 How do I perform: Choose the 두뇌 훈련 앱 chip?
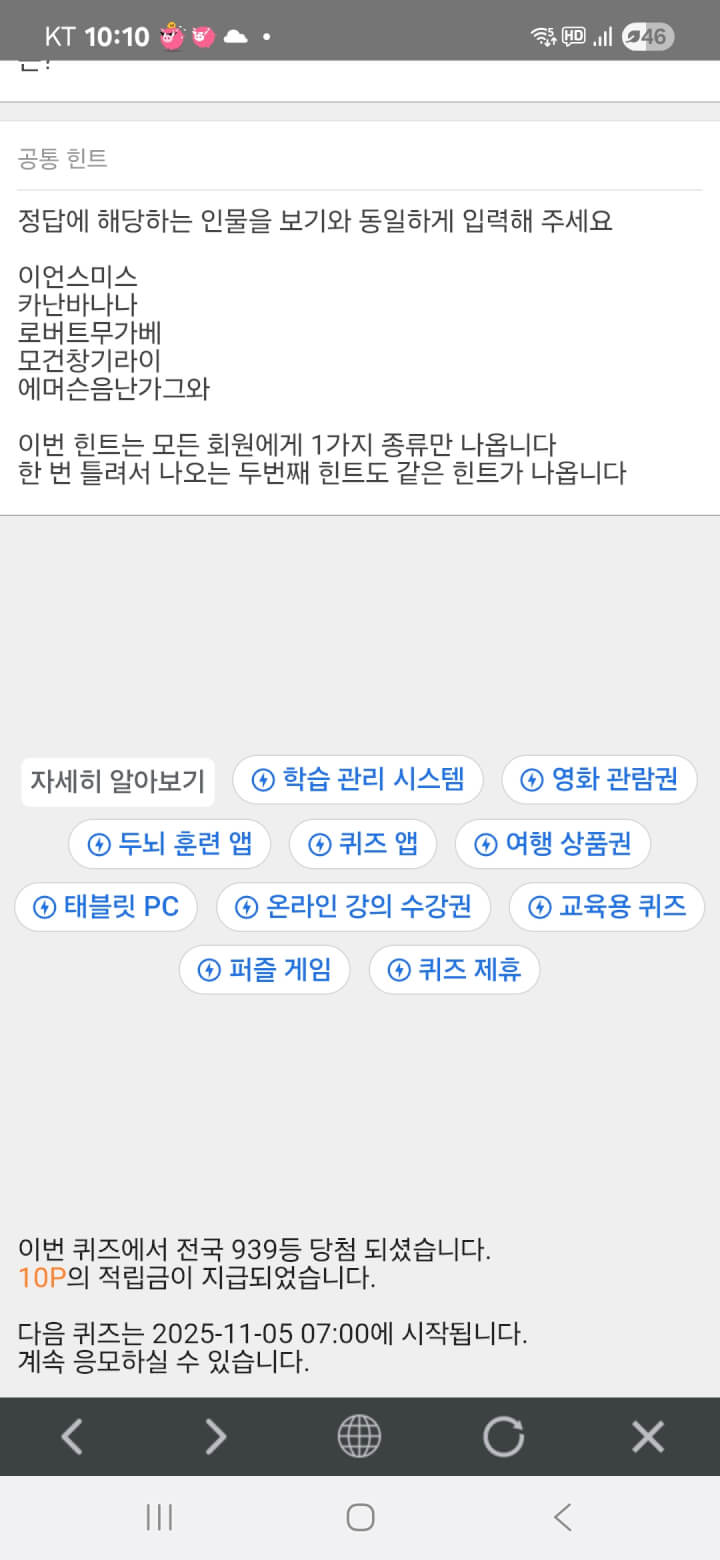[x=169, y=844]
